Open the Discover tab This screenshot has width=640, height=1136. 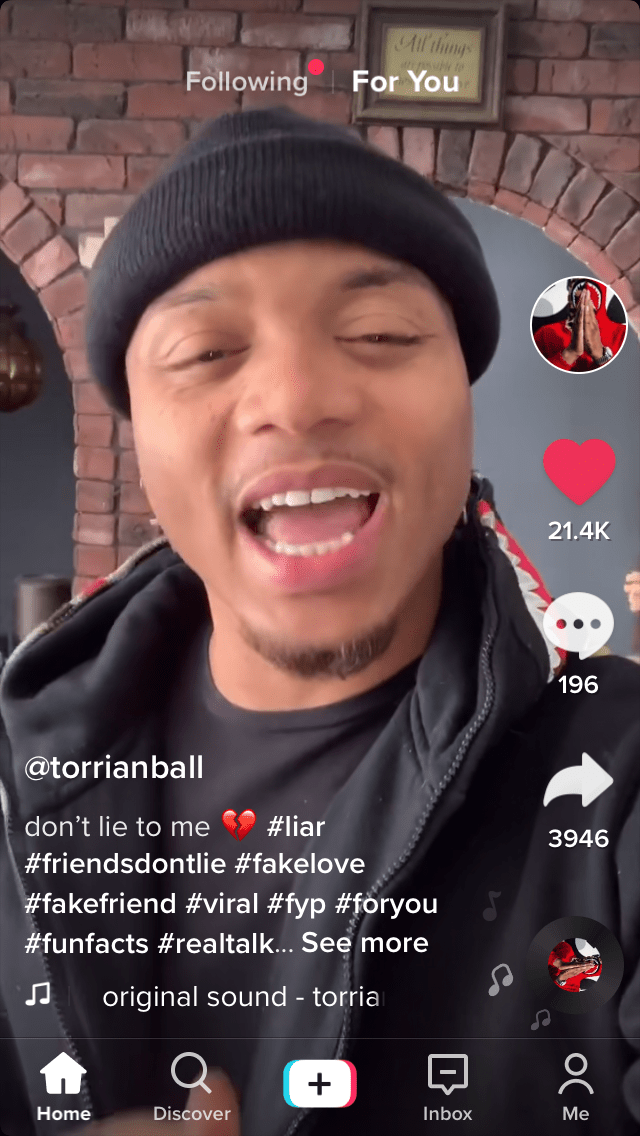click(191, 1088)
